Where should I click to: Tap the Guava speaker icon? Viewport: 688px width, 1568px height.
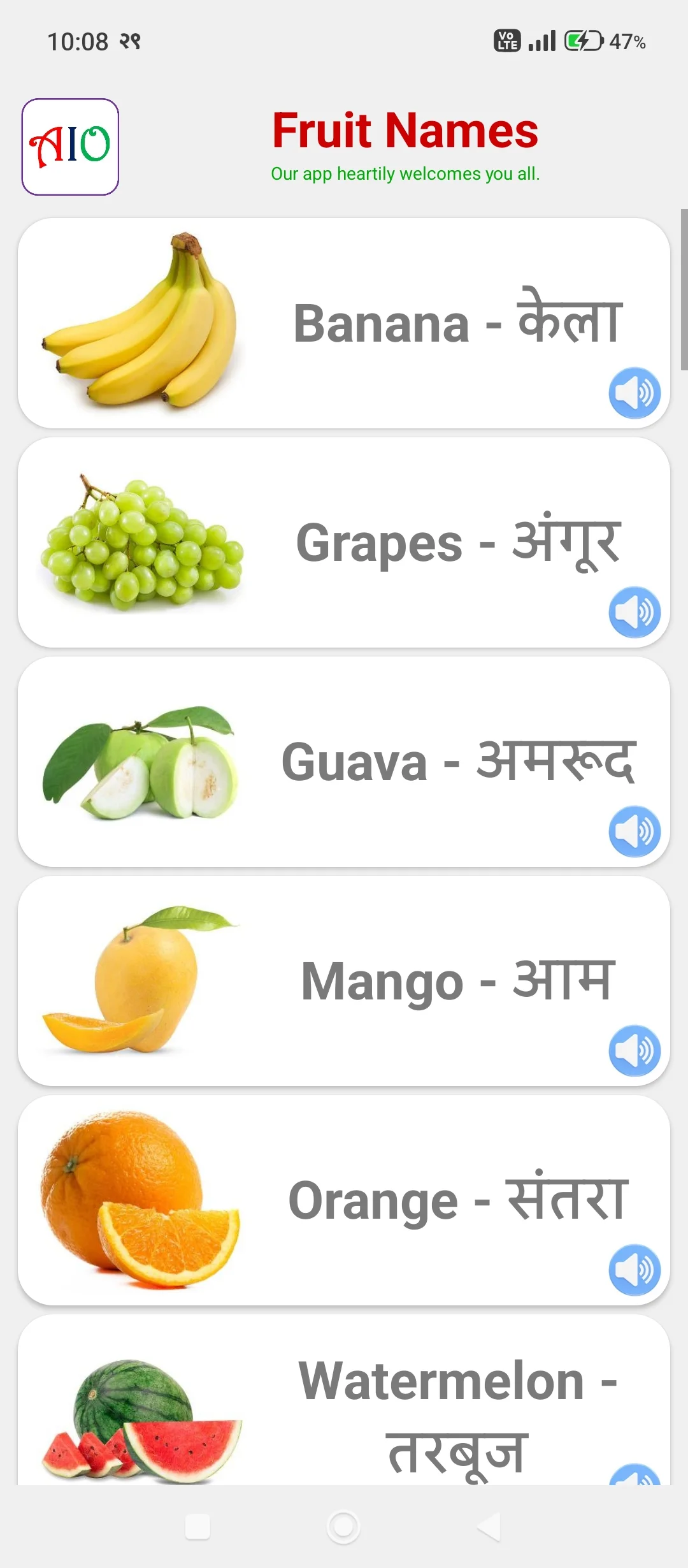pos(634,829)
